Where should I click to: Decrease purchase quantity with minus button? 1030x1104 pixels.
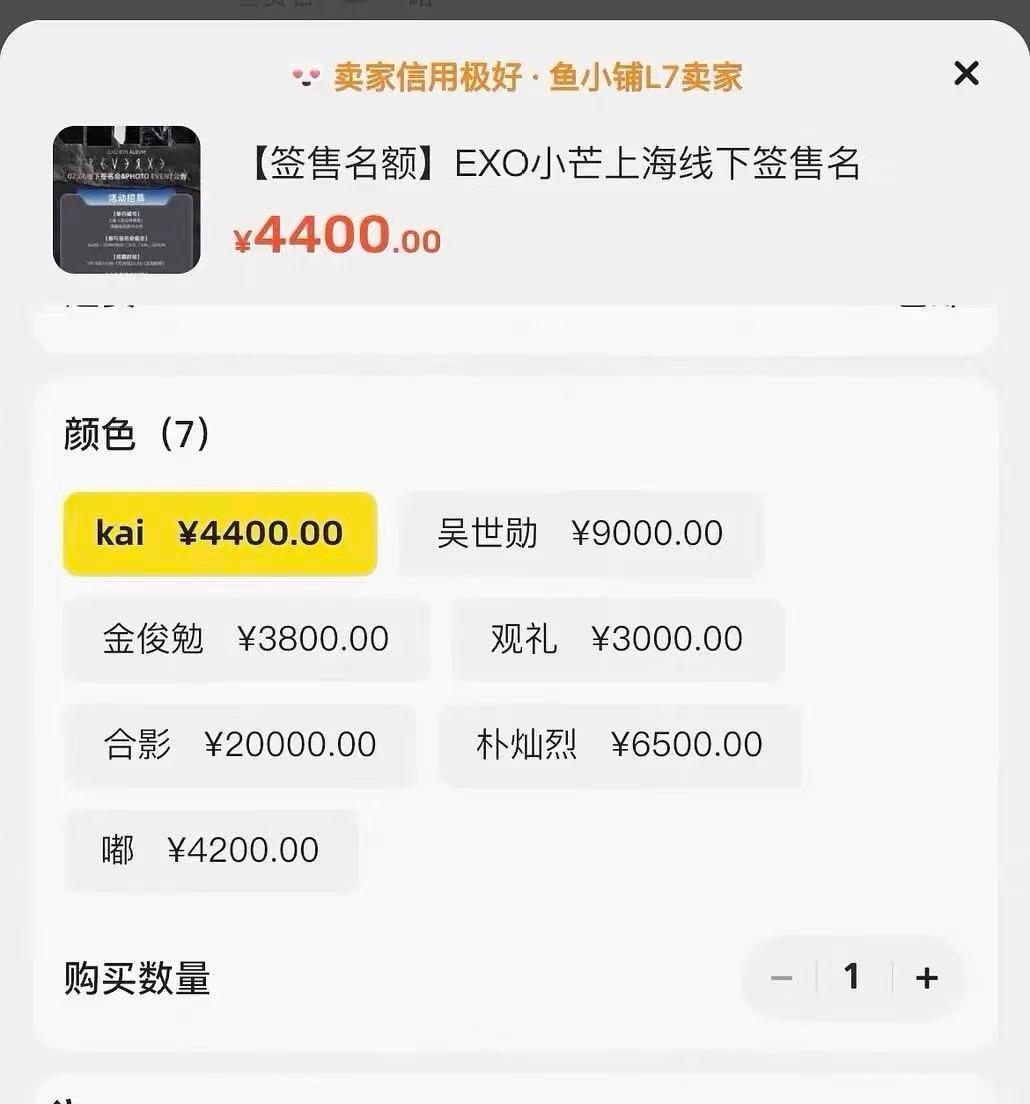781,978
